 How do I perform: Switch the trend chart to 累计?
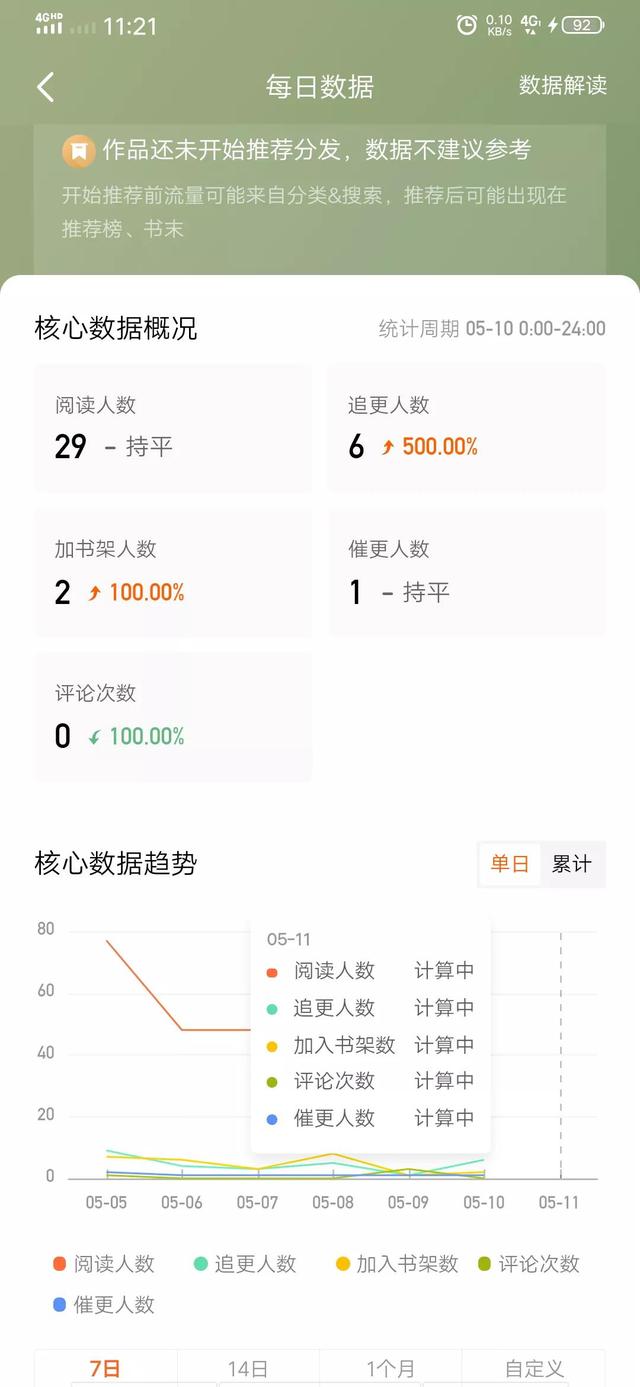coord(572,864)
